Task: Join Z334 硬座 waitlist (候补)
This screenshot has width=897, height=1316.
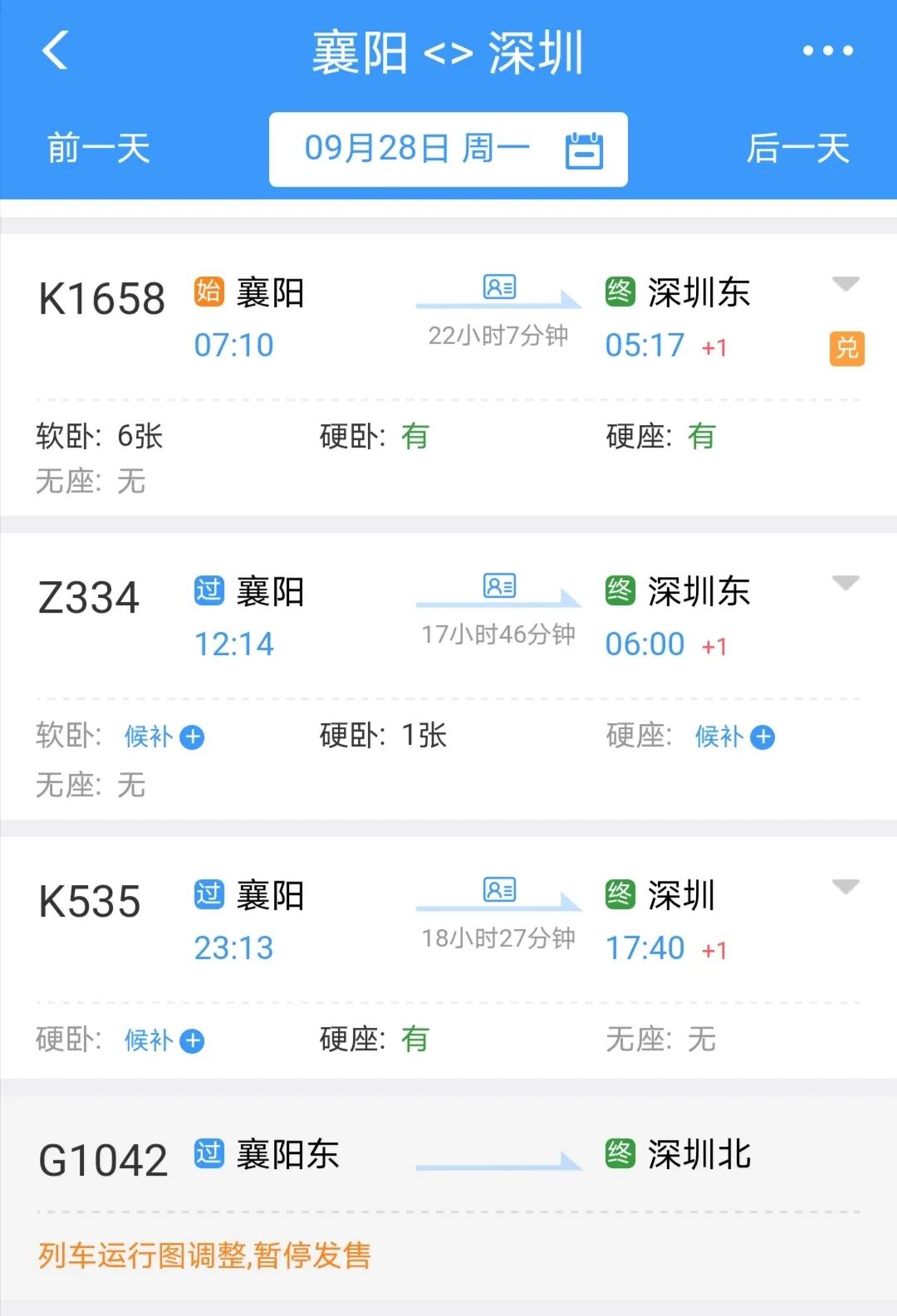Action: pyautogui.click(x=735, y=736)
